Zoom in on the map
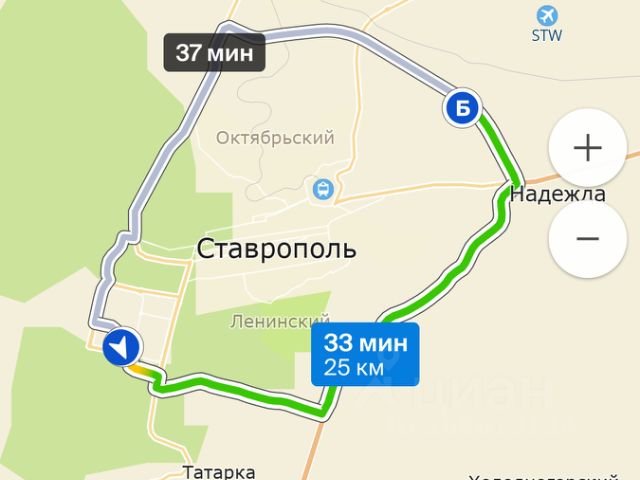The image size is (640, 480). pyautogui.click(x=587, y=148)
